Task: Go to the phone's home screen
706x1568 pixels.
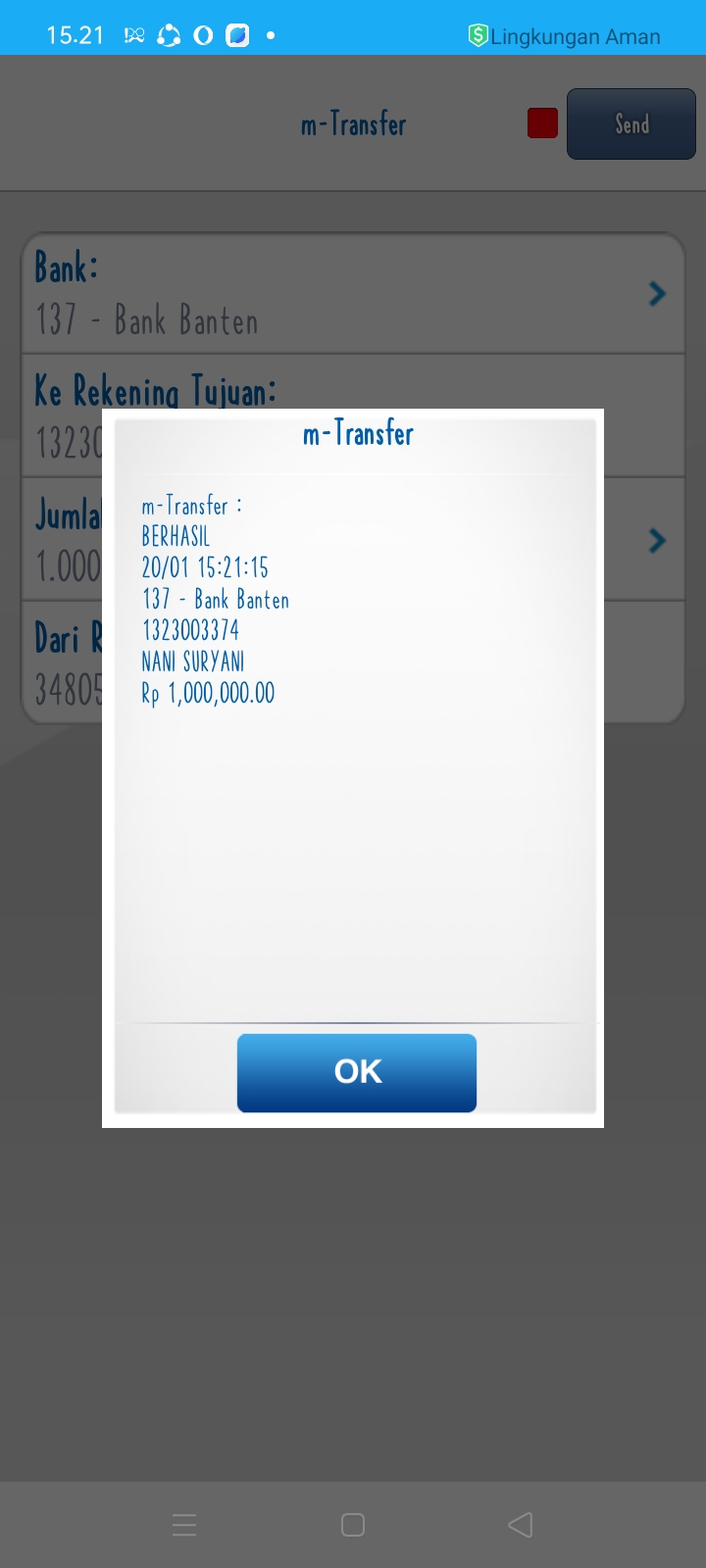Action: [353, 1524]
